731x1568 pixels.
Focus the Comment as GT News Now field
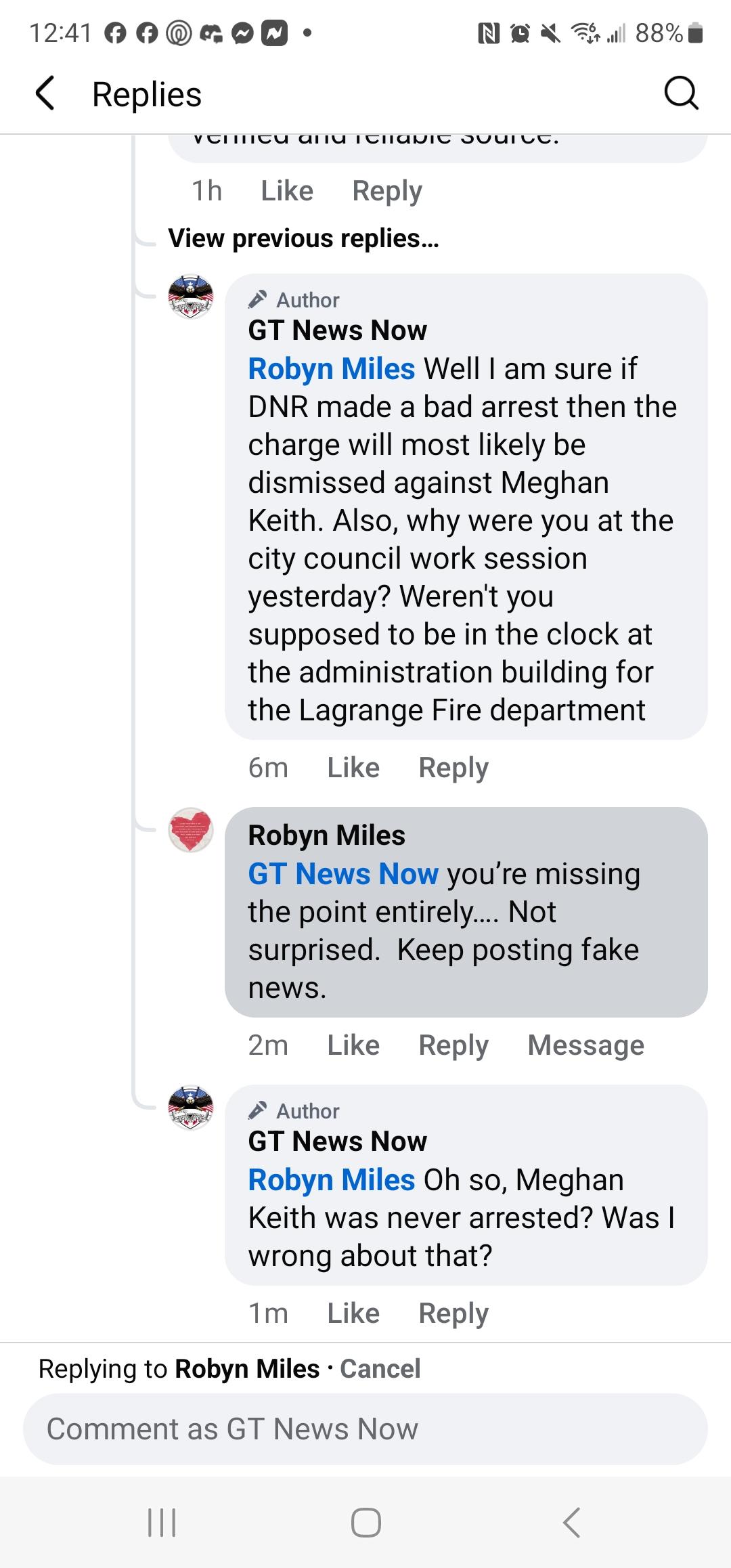pyautogui.click(x=365, y=1429)
